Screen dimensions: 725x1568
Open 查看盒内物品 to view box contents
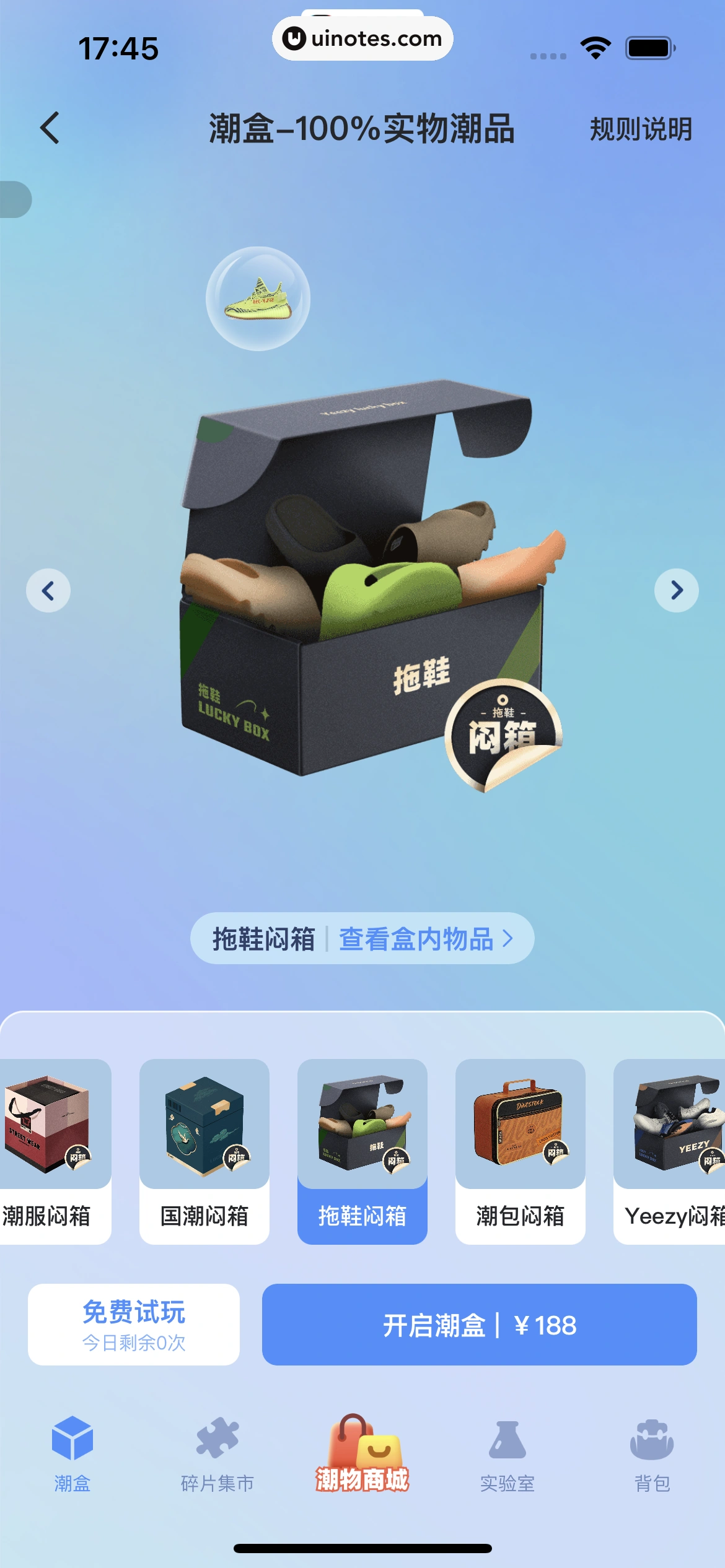(425, 939)
